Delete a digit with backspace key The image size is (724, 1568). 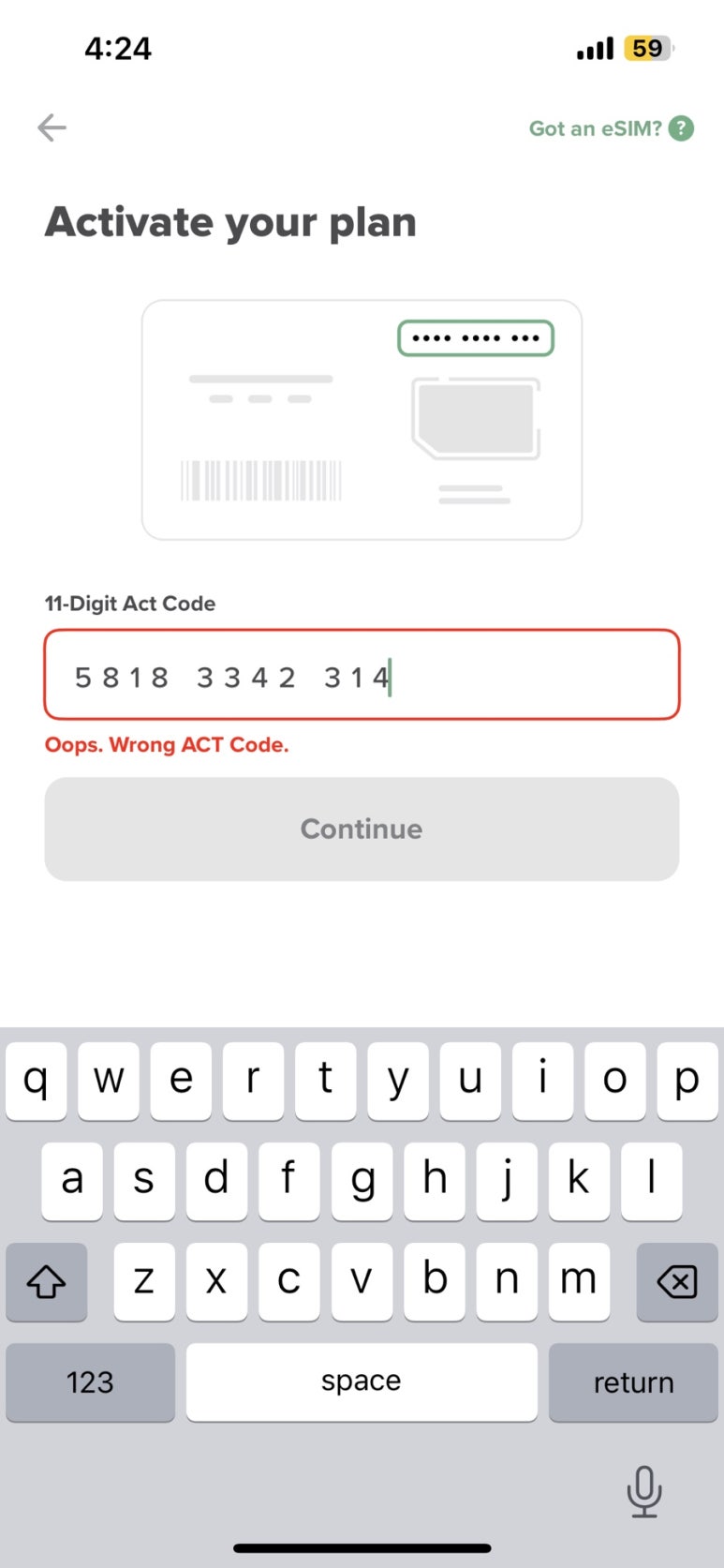676,1281
